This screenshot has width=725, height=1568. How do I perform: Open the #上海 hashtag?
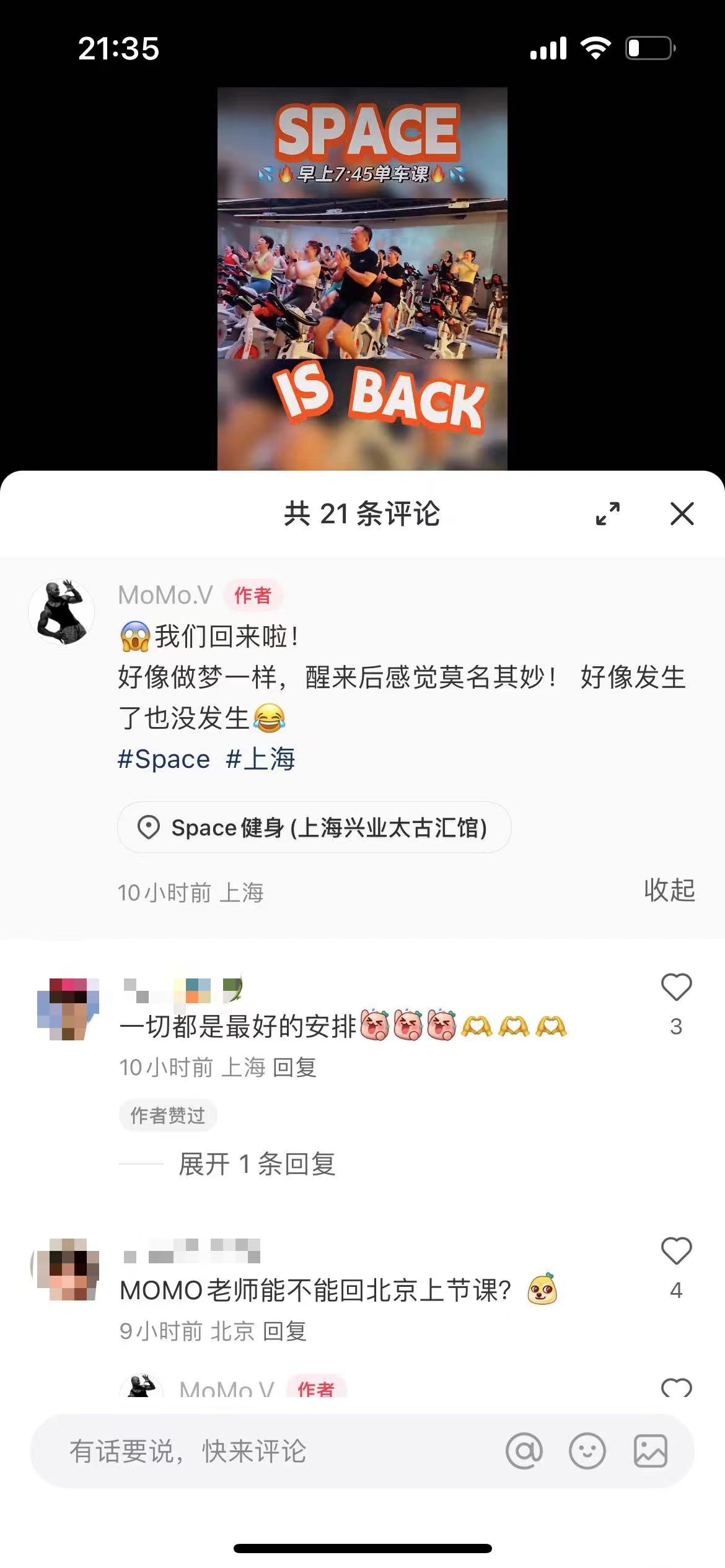point(260,759)
